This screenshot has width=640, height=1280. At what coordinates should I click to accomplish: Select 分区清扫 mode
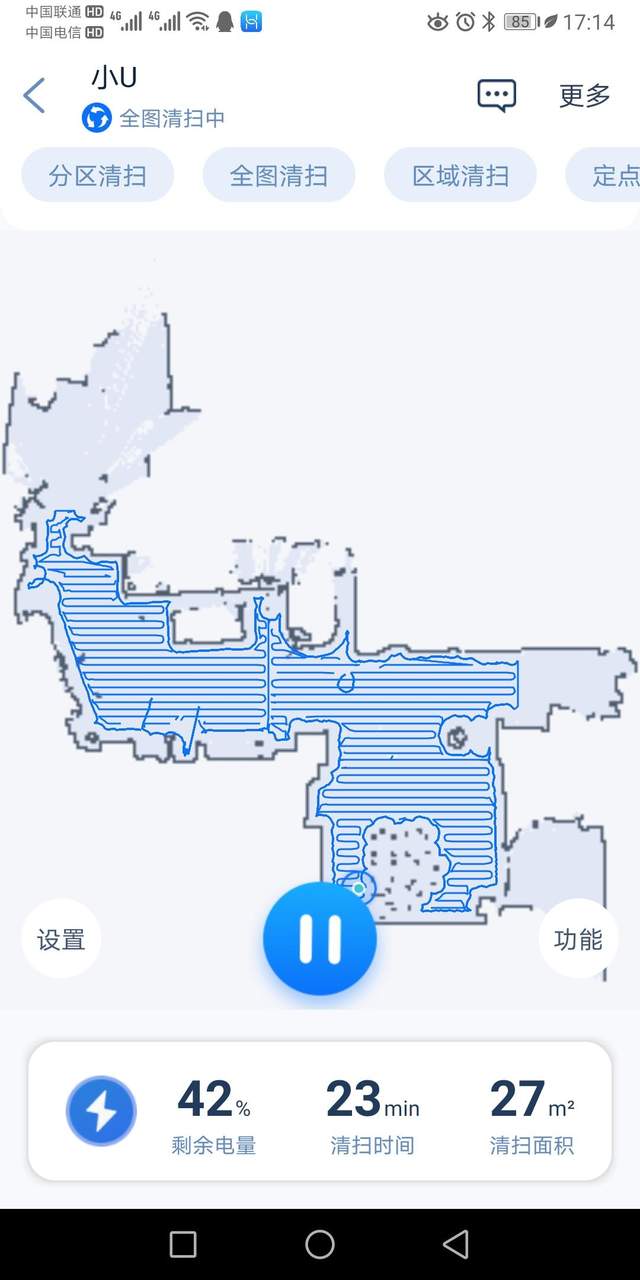(98, 176)
